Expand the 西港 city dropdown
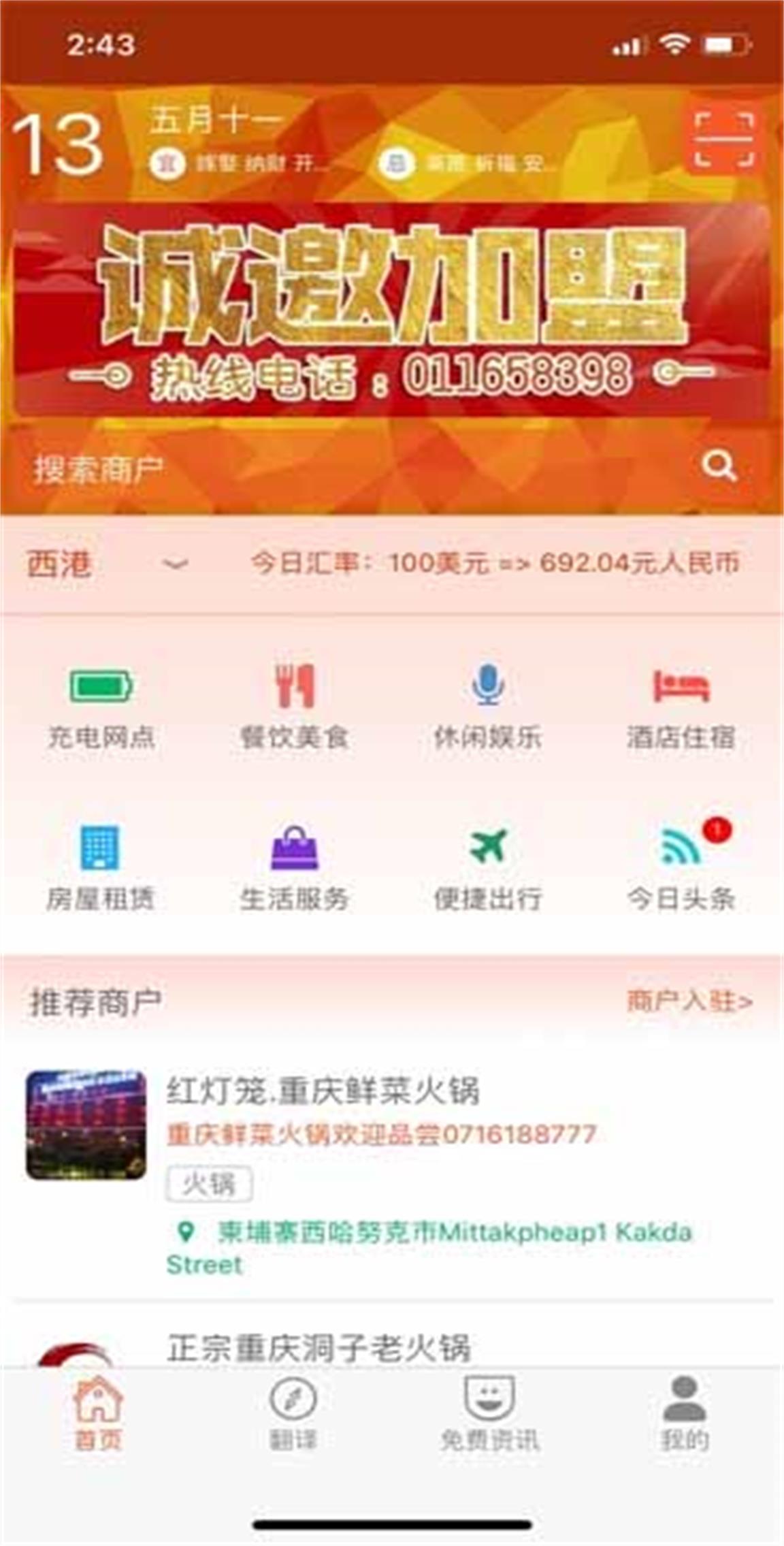 point(108,564)
